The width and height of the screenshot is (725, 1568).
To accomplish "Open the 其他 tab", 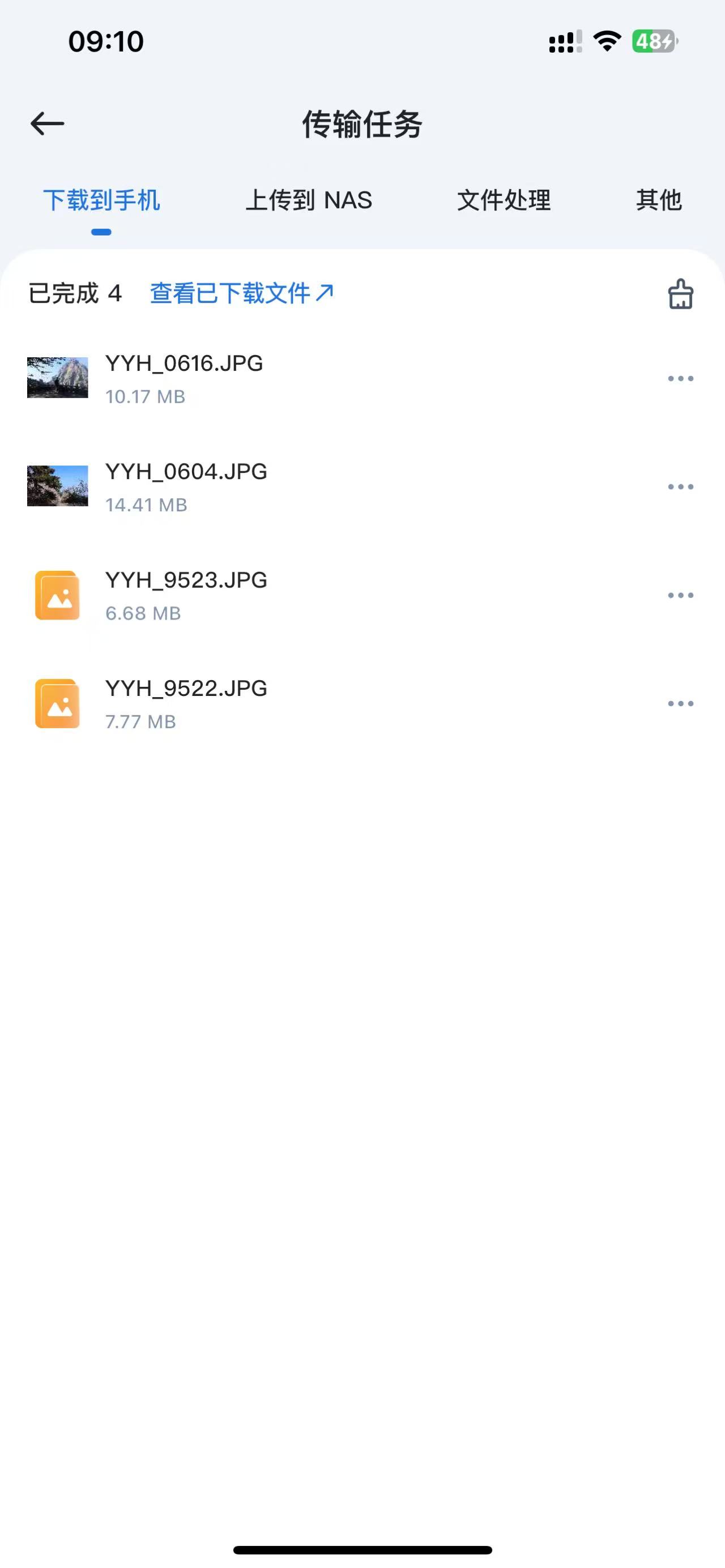I will (x=659, y=200).
